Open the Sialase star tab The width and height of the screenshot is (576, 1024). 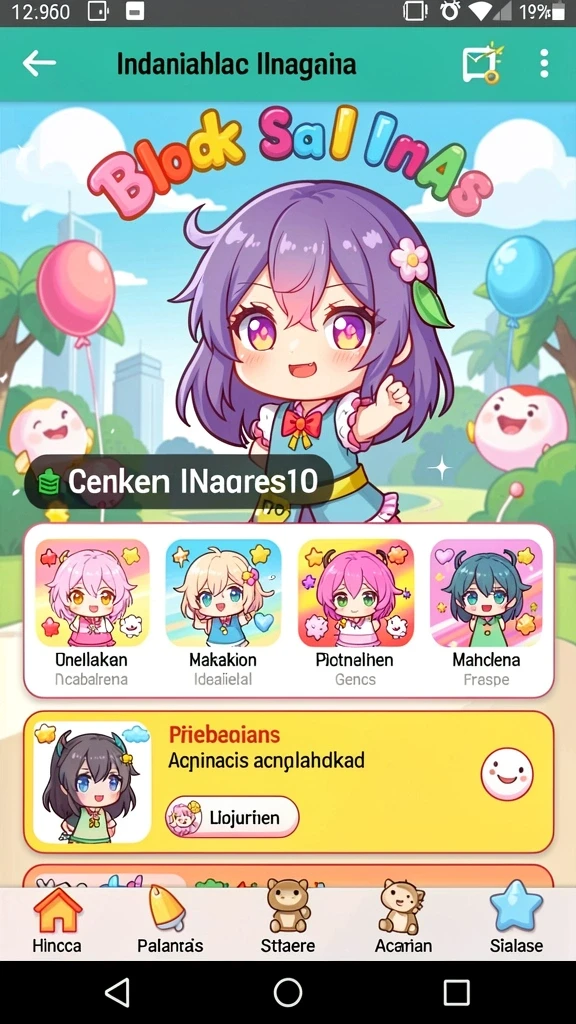pos(516,921)
